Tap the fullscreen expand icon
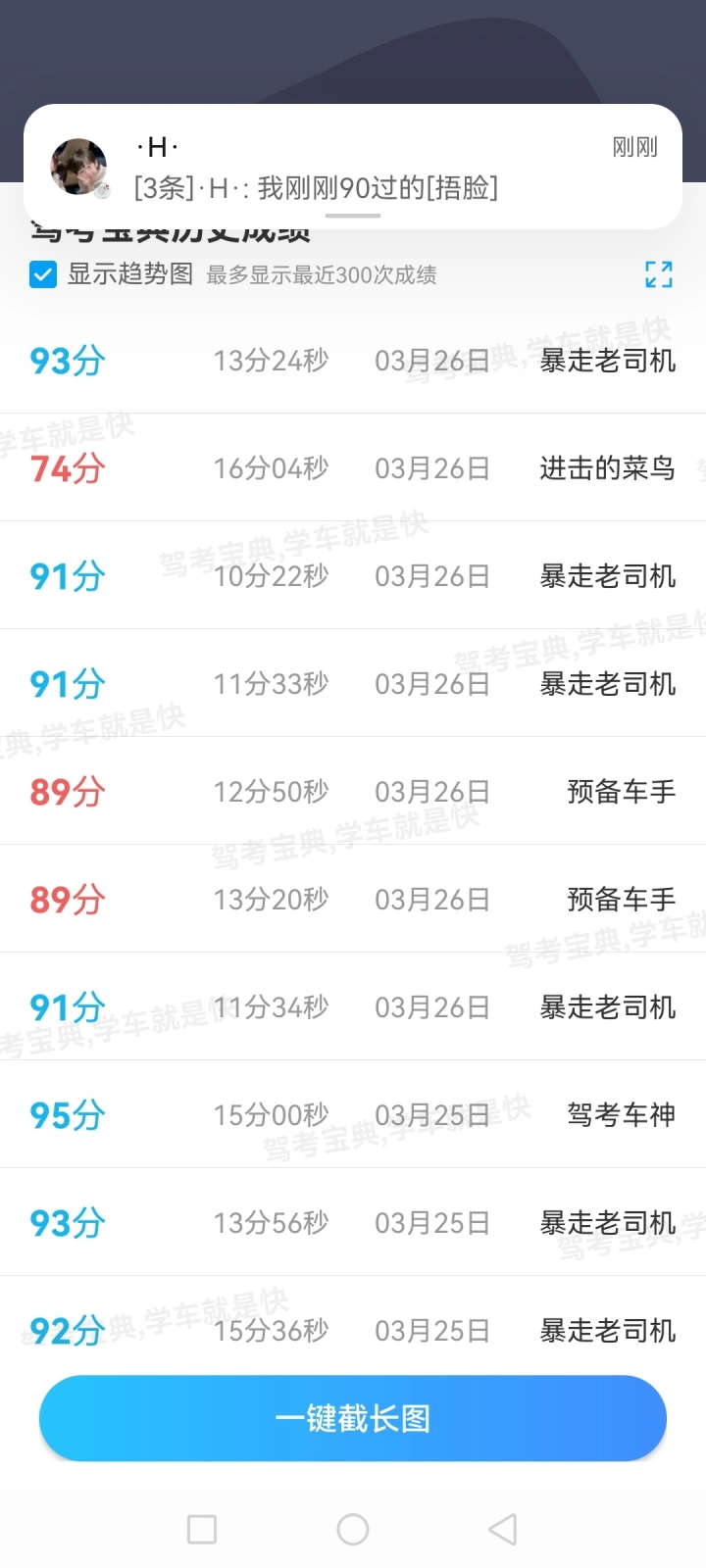 (x=659, y=274)
